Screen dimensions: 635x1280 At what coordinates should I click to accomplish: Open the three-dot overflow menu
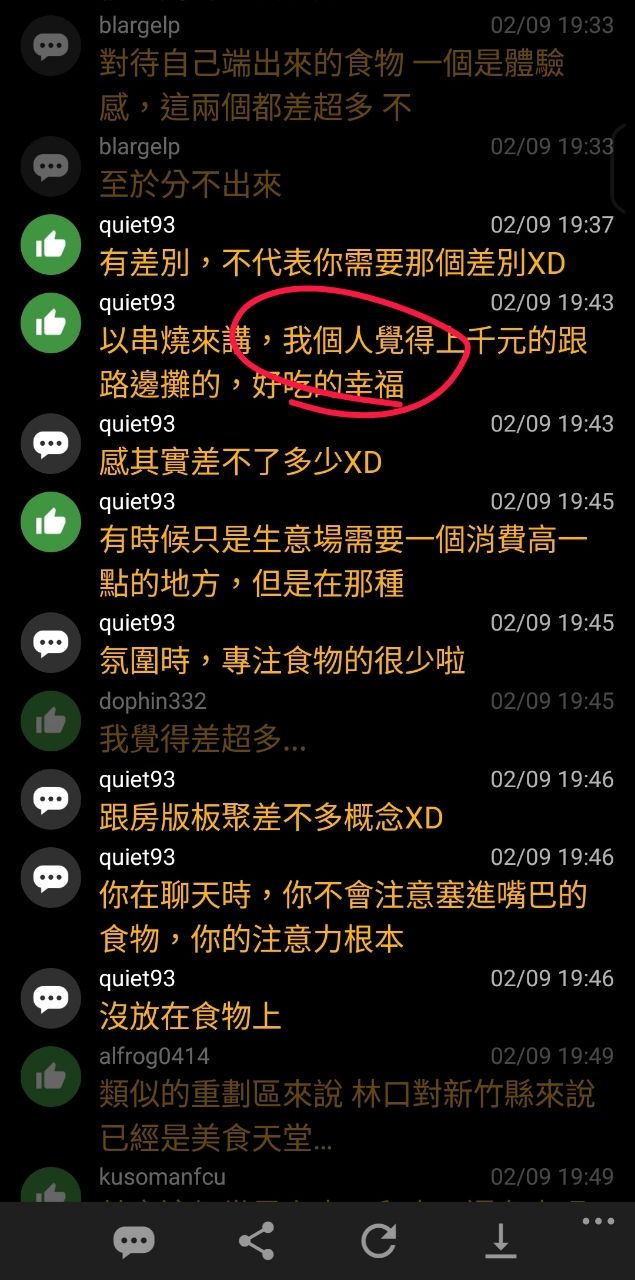pyautogui.click(x=598, y=1222)
